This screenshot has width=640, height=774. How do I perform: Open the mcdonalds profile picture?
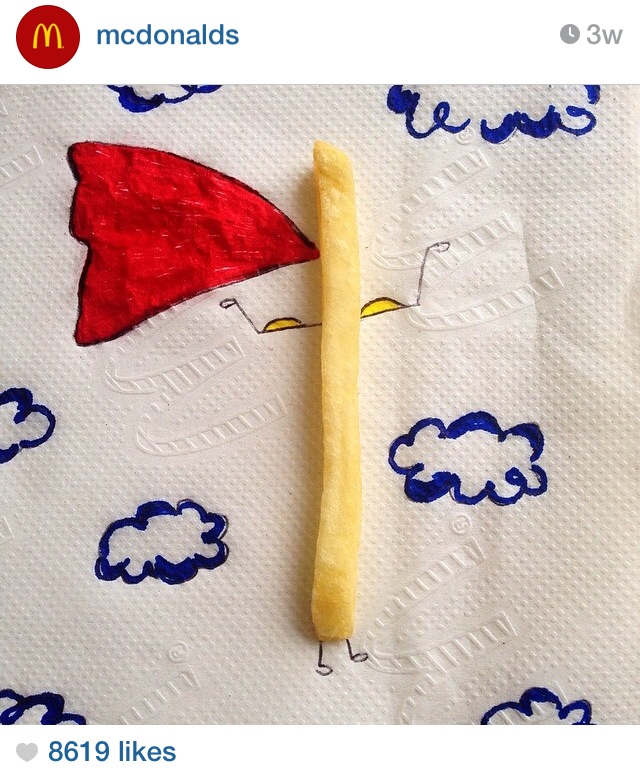[x=47, y=37]
